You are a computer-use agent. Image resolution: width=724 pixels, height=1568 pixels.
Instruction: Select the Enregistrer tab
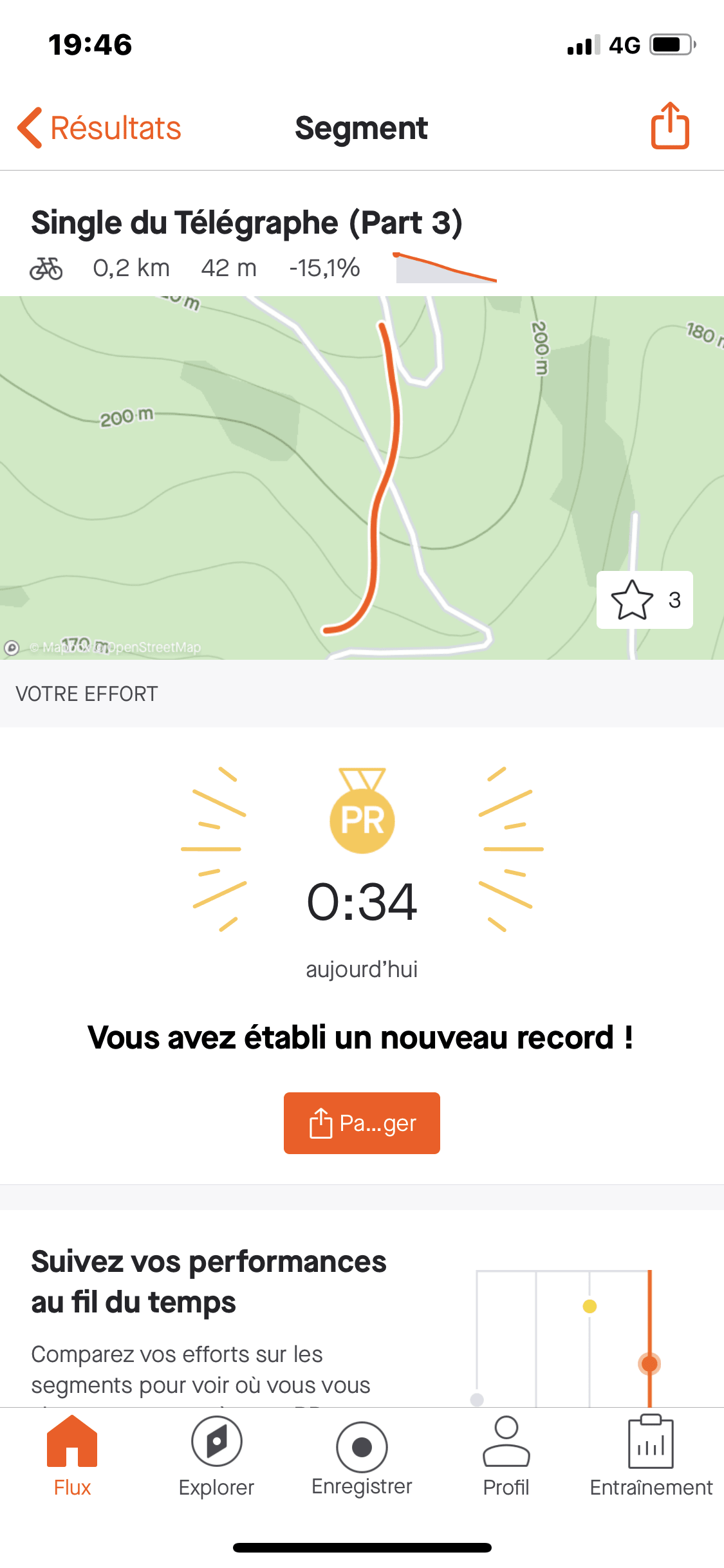pos(362,1457)
